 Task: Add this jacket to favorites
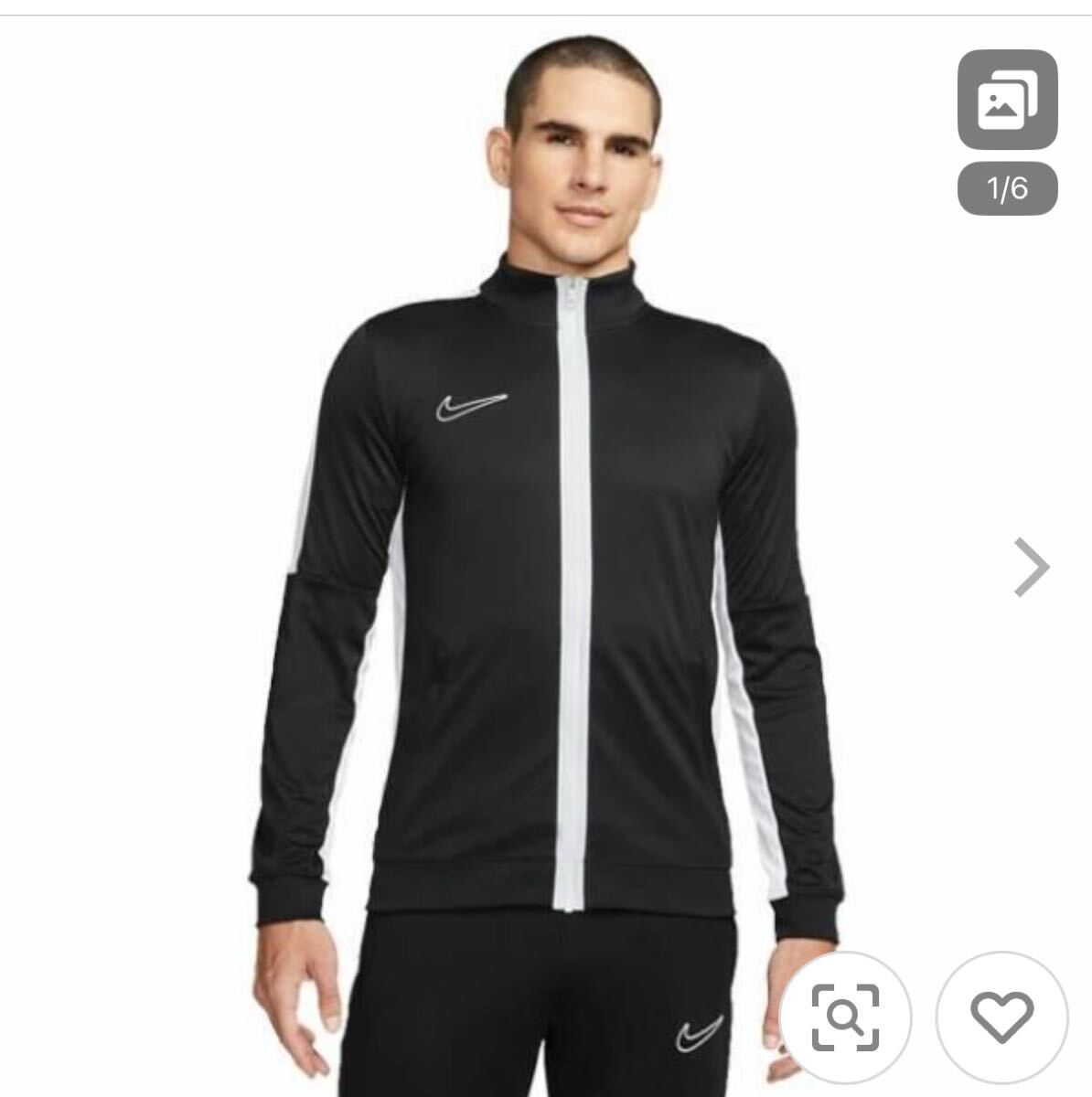pyautogui.click(x=1001, y=1017)
